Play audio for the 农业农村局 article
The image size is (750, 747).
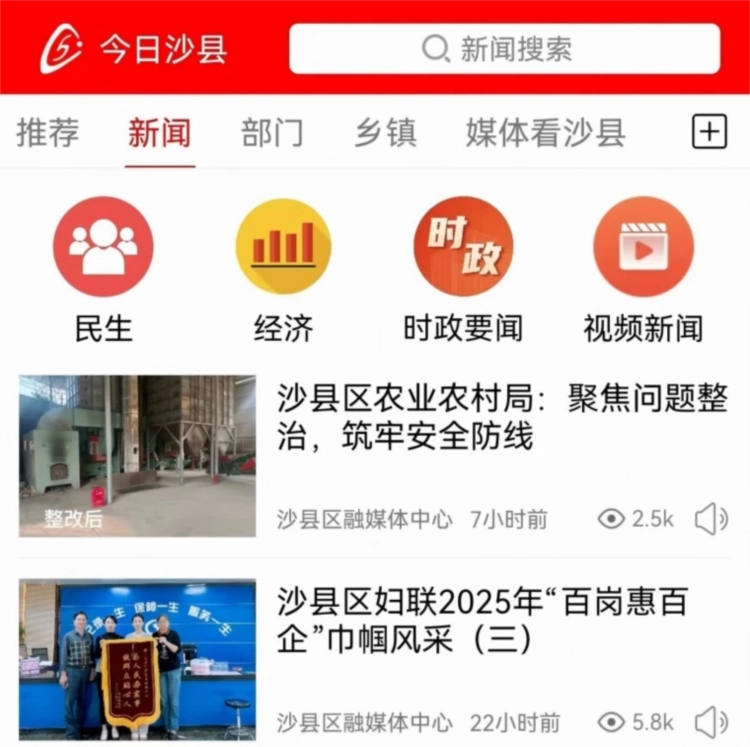click(711, 519)
